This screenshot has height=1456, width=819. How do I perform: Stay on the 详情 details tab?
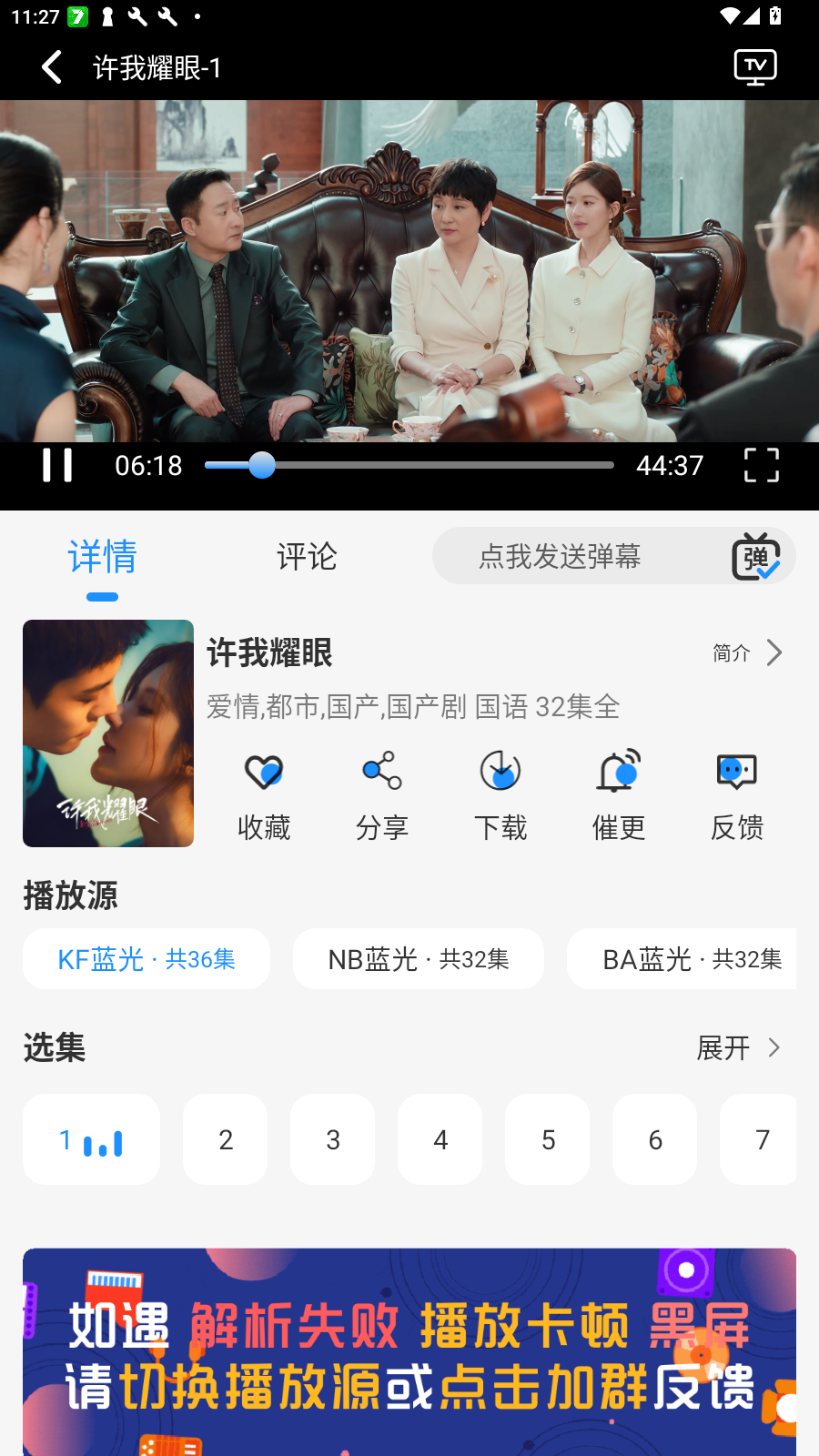click(x=102, y=556)
